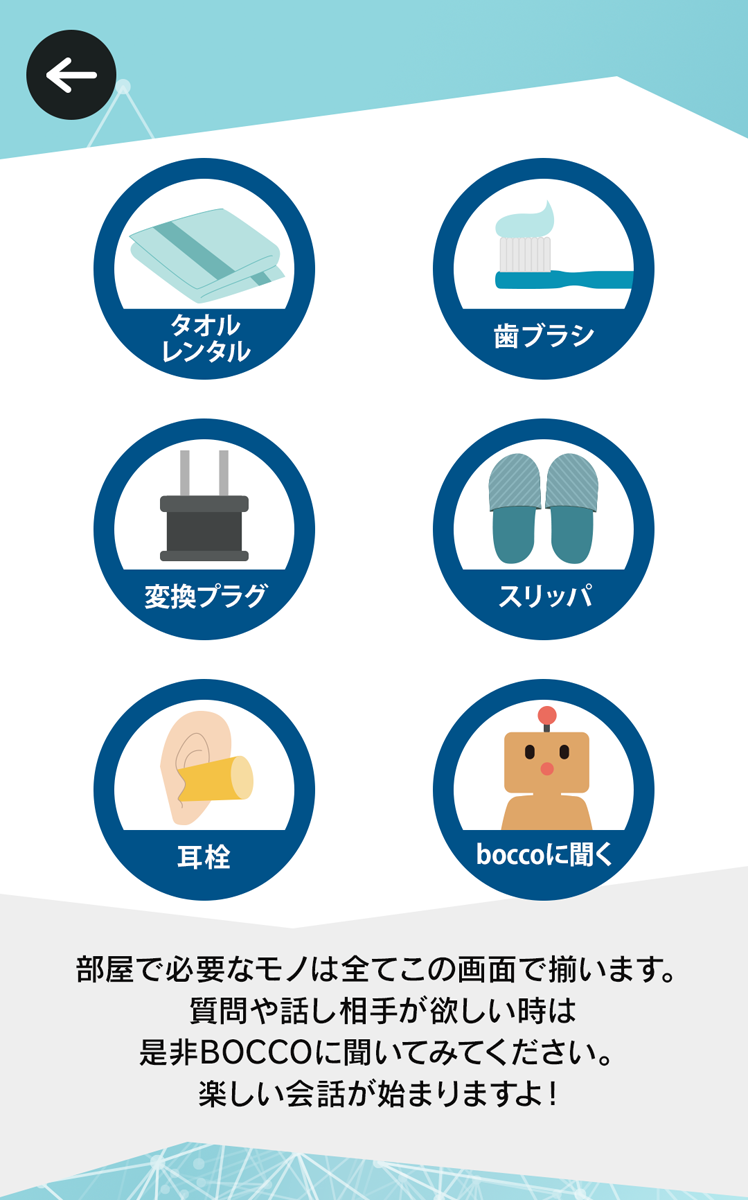The image size is (748, 1200).
Task: Tap the 耳栓 earplugs button
Action: (204, 789)
